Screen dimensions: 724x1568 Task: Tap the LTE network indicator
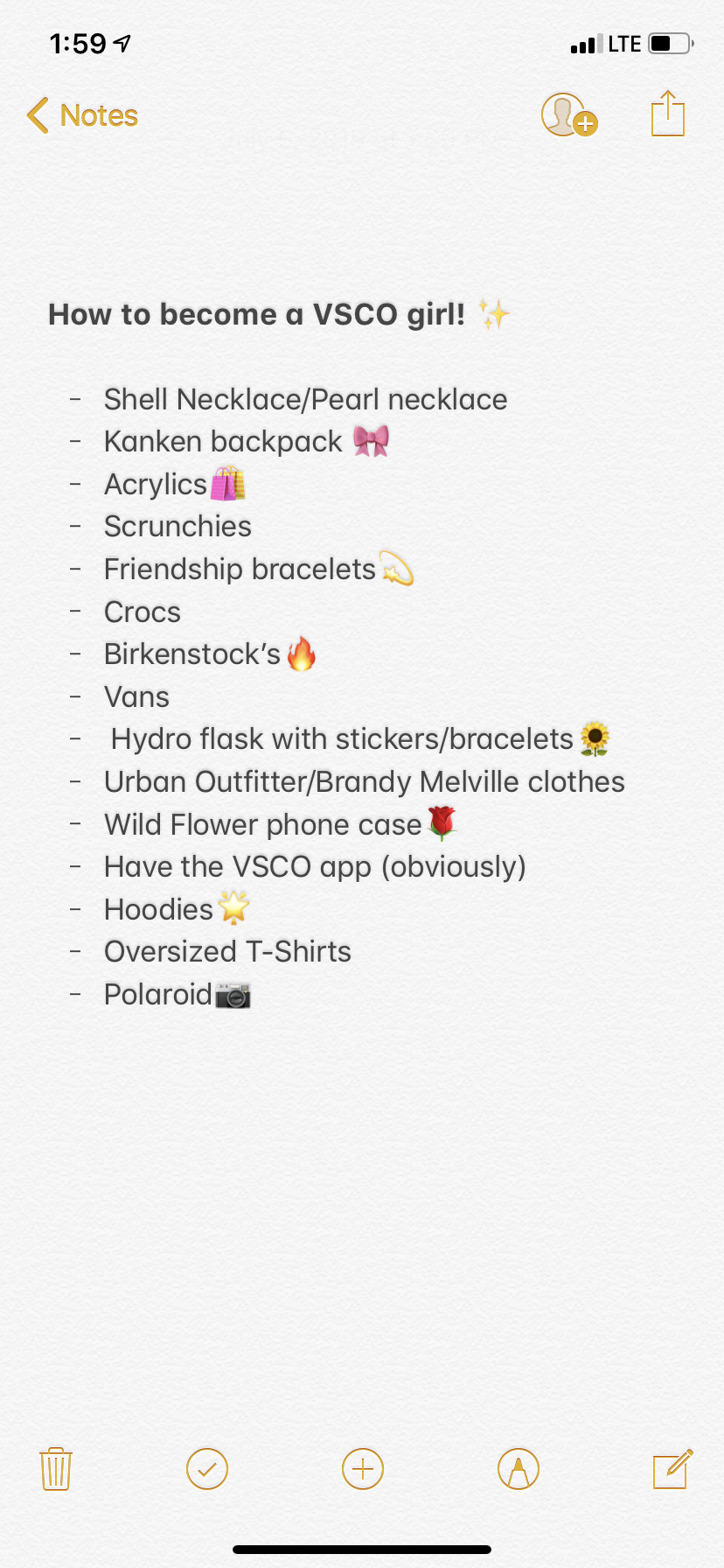coord(623,43)
